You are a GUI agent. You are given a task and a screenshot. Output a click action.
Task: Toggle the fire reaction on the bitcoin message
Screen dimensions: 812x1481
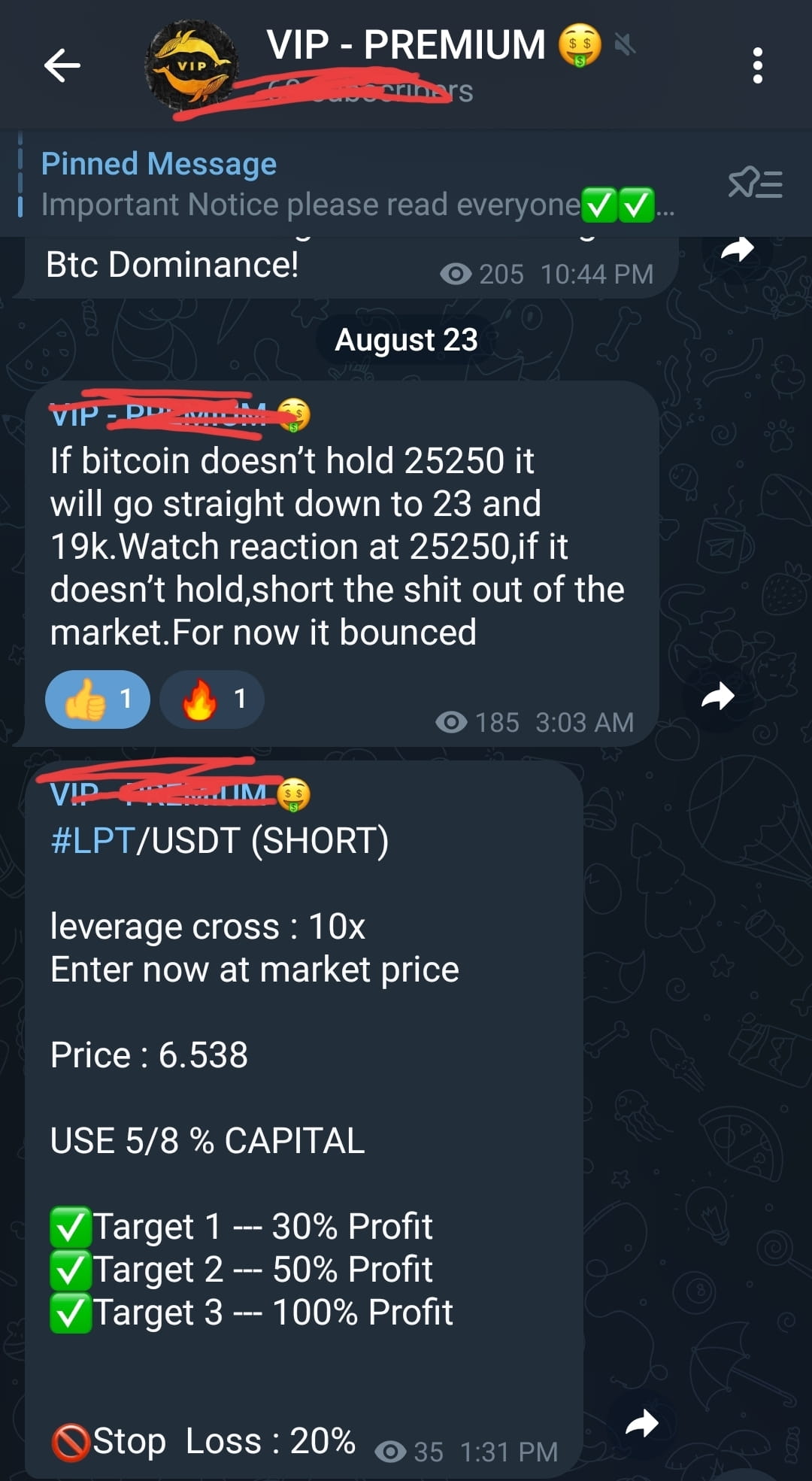tap(211, 700)
